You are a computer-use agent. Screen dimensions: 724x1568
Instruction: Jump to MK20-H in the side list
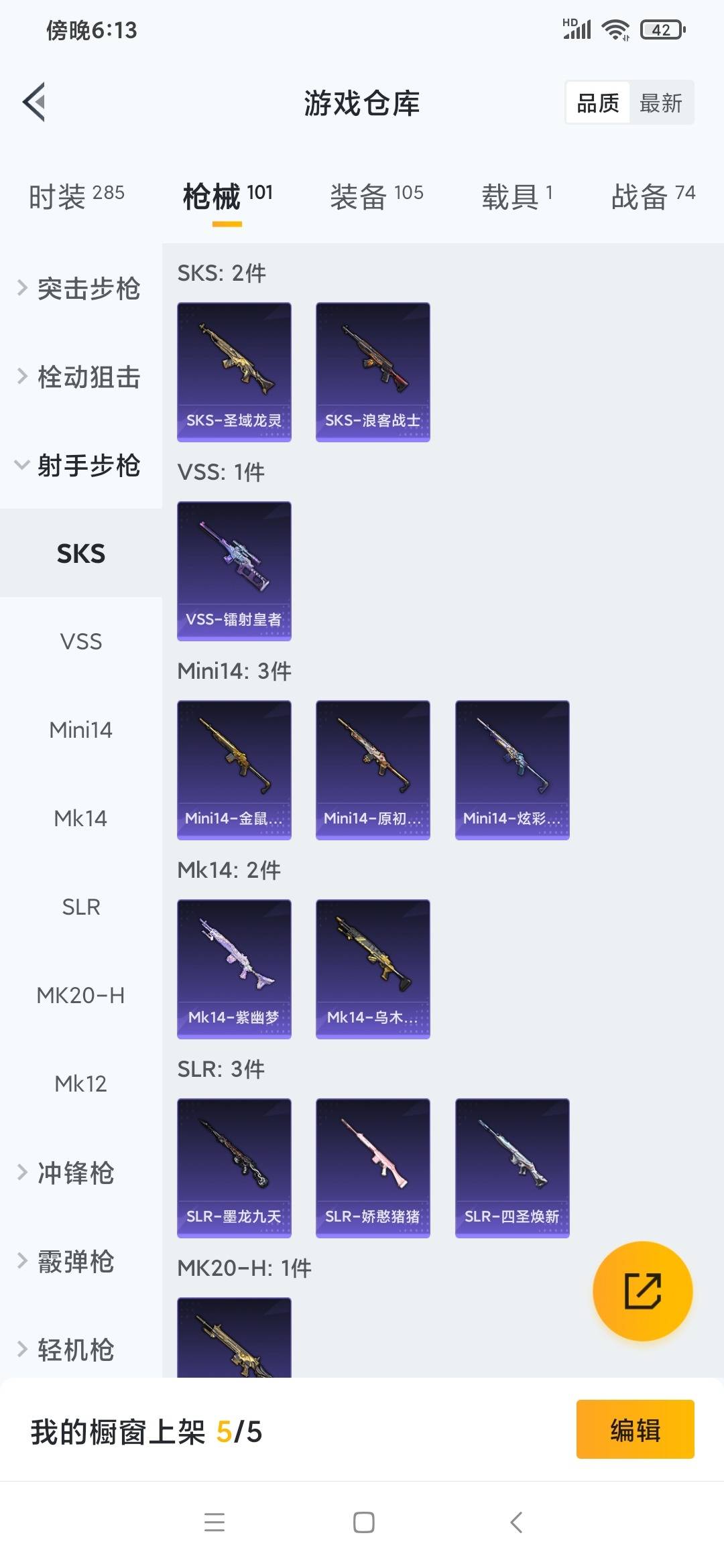click(x=81, y=995)
